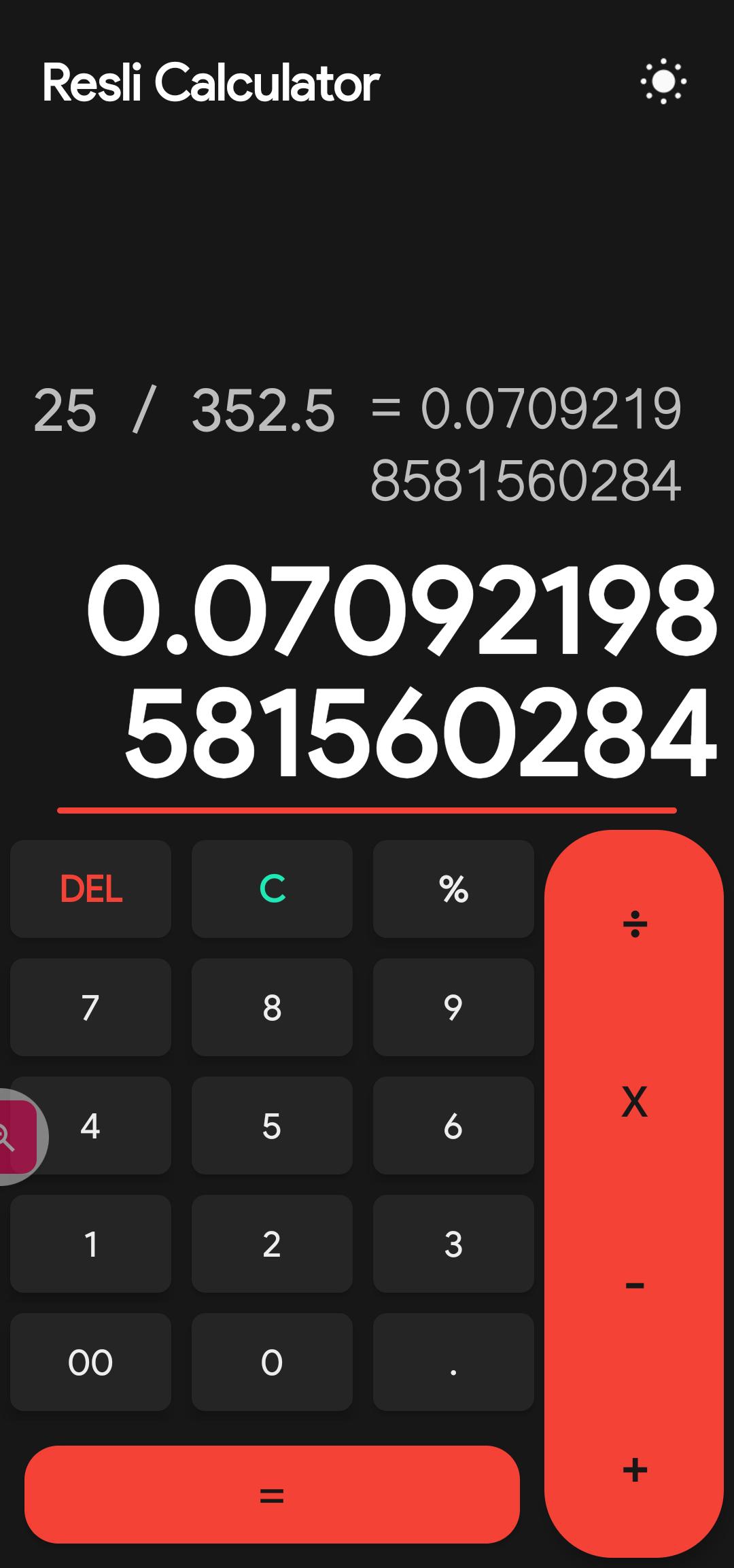Delete the last digit with DEL
This screenshot has height=1568, width=734.
(90, 888)
